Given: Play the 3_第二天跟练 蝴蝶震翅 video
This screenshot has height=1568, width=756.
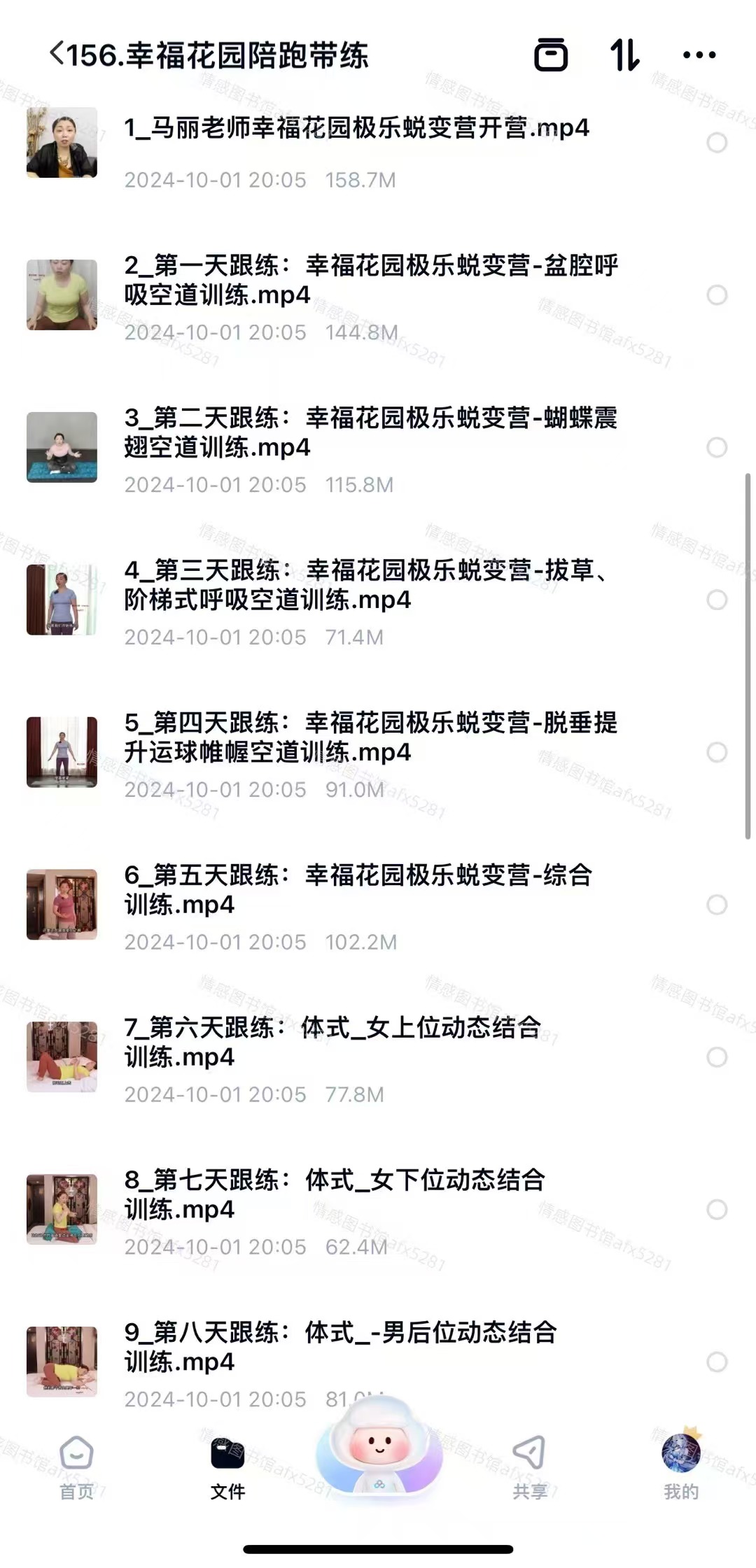Looking at the screenshot, I should [x=371, y=432].
